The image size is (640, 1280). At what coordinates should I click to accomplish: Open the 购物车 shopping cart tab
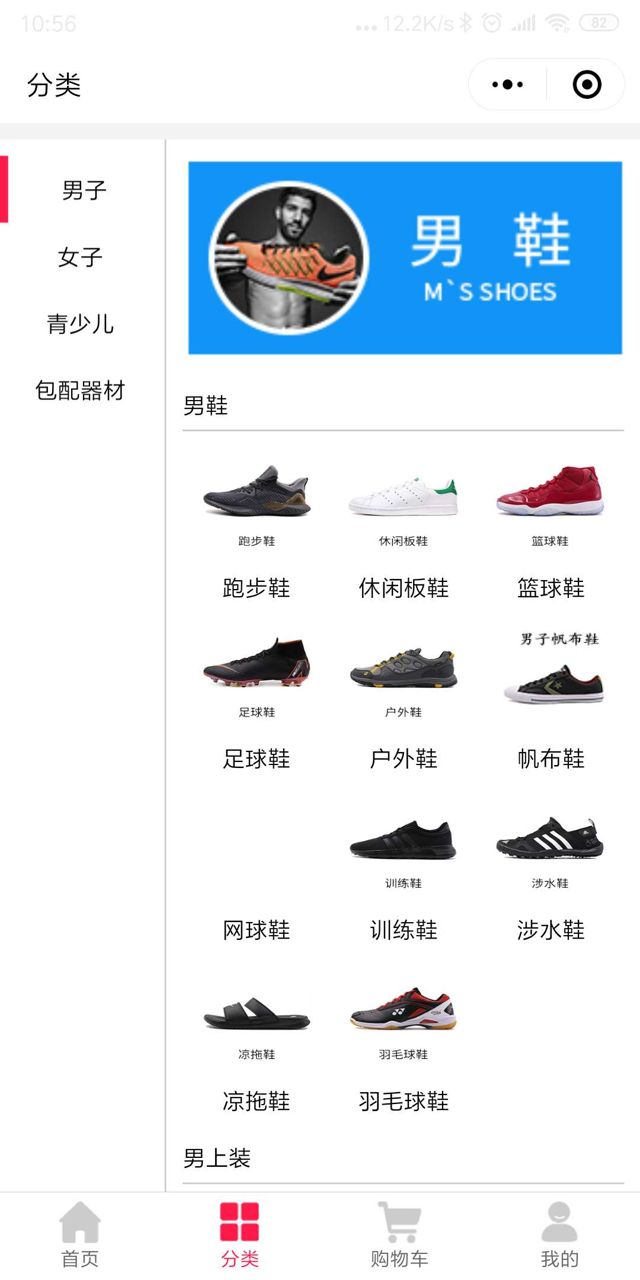399,1235
